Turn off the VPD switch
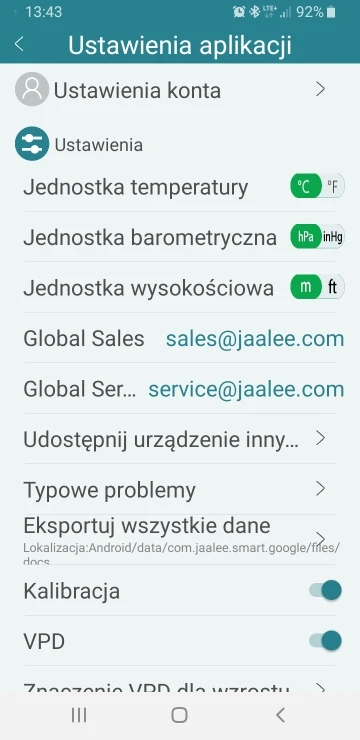This screenshot has height=740, width=360. tap(325, 641)
